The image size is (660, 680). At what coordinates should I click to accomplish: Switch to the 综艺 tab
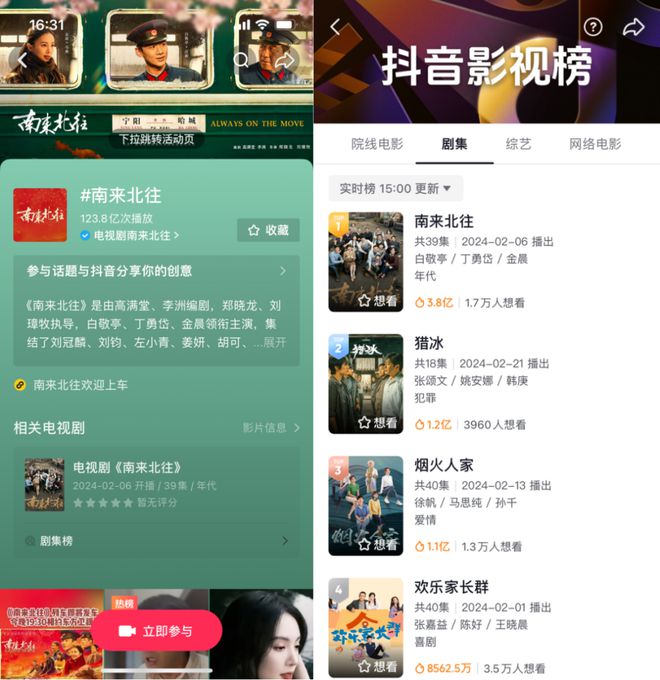(518, 144)
